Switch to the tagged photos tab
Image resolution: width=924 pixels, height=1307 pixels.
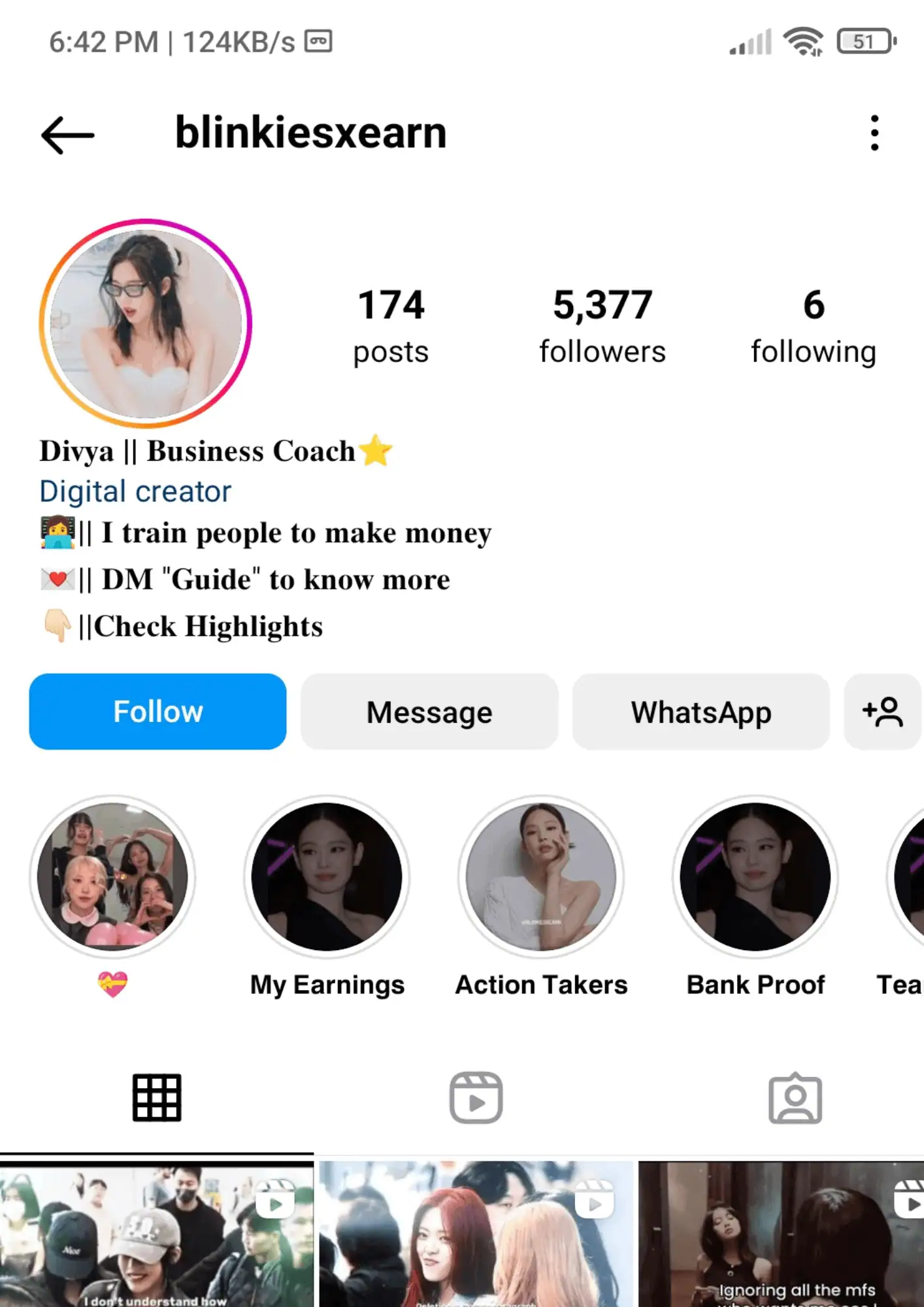(795, 1098)
